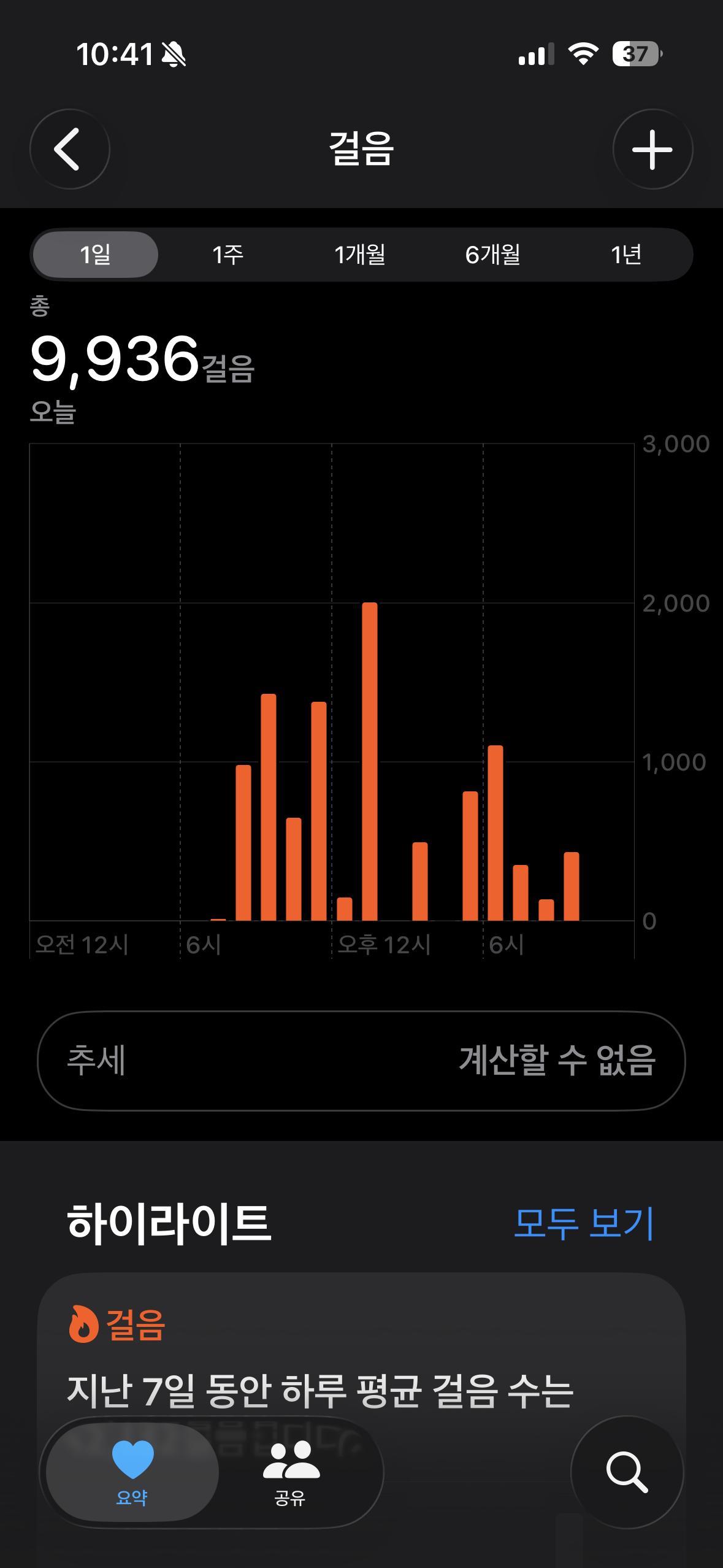
Task: Show the 1년 step chart
Action: pyautogui.click(x=625, y=255)
